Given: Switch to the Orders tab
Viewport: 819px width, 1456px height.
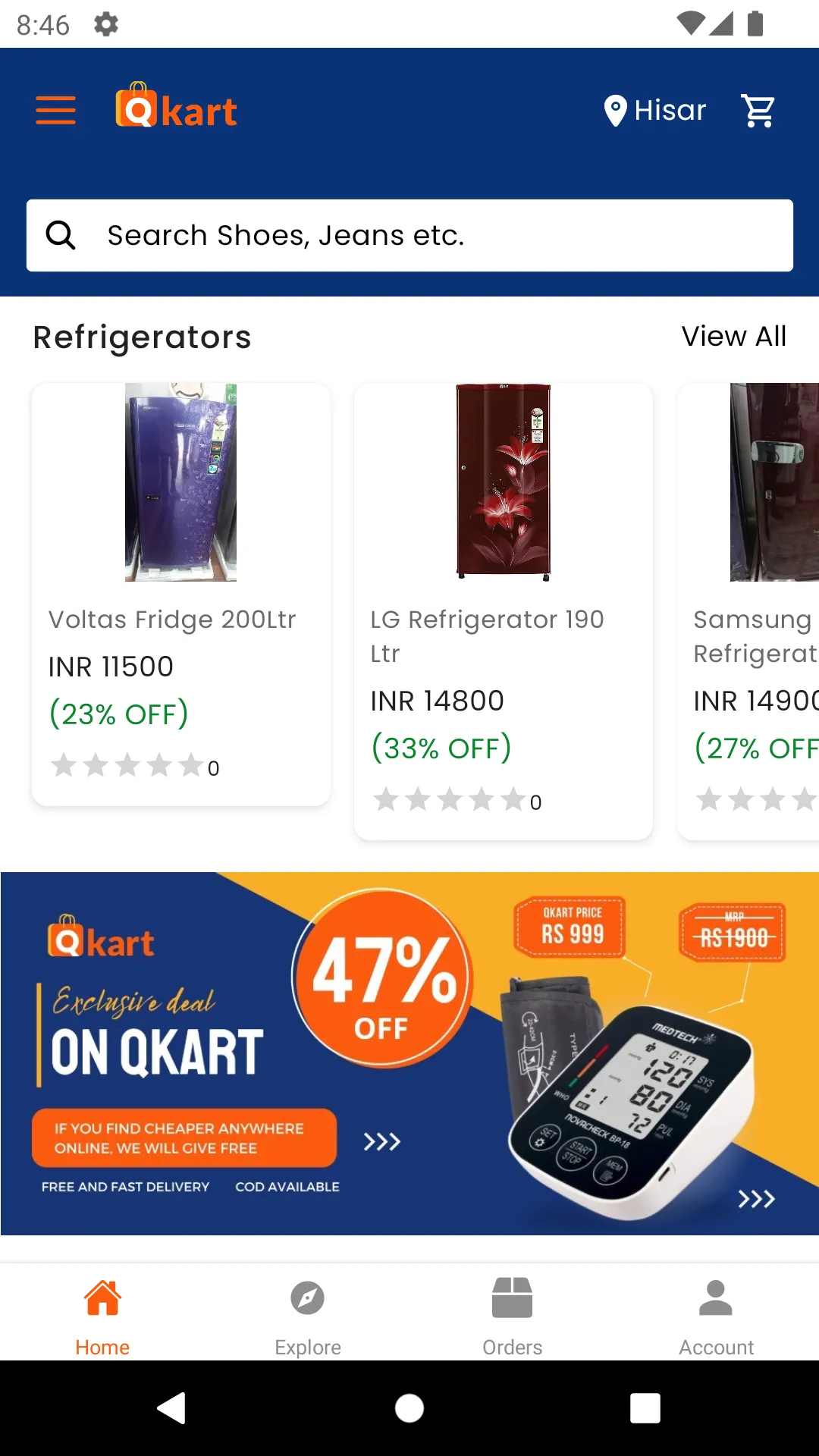Looking at the screenshot, I should (x=512, y=1316).
